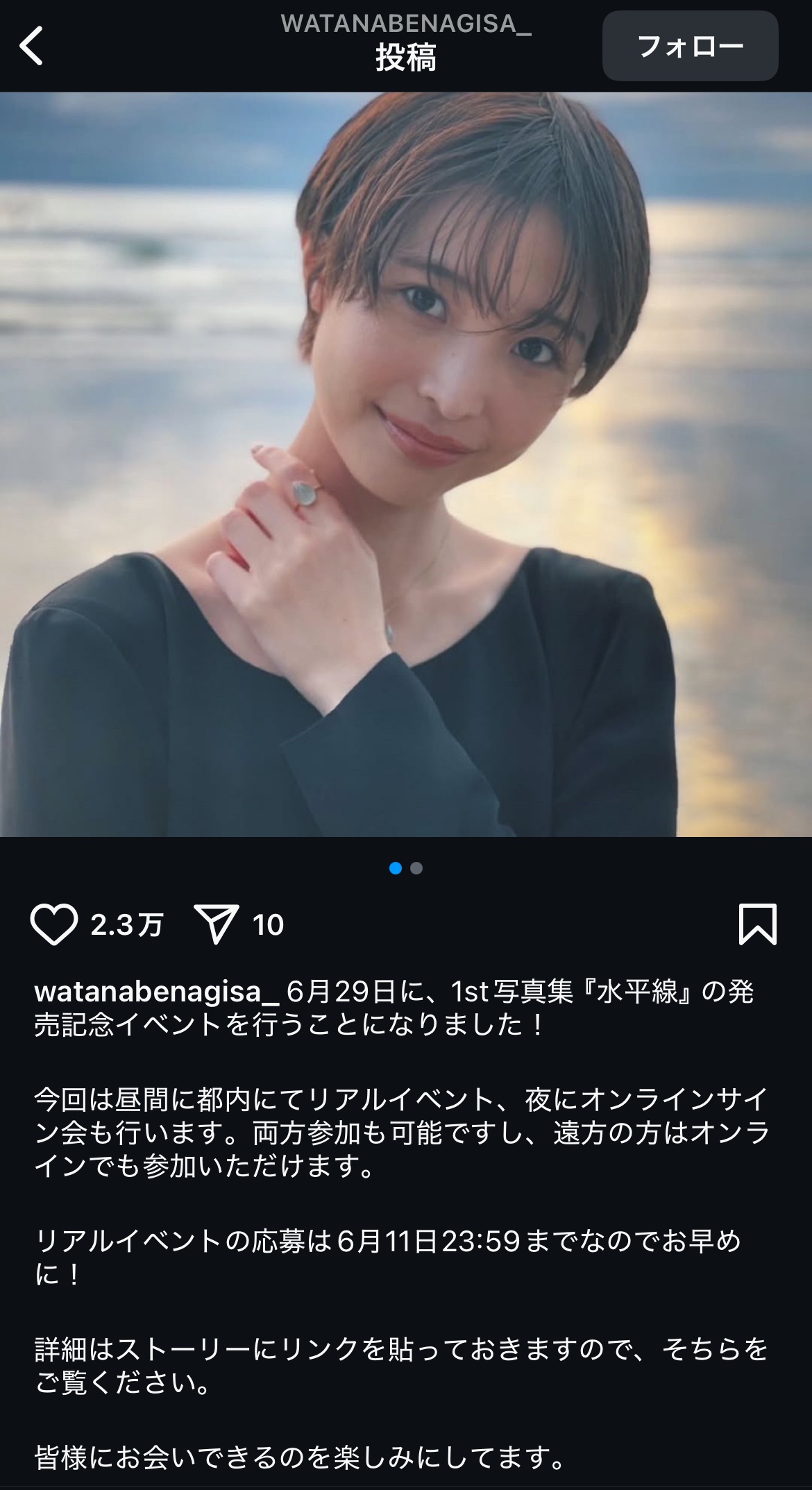Go back using the top-left arrow
Image resolution: width=812 pixels, height=1490 pixels.
pyautogui.click(x=32, y=46)
